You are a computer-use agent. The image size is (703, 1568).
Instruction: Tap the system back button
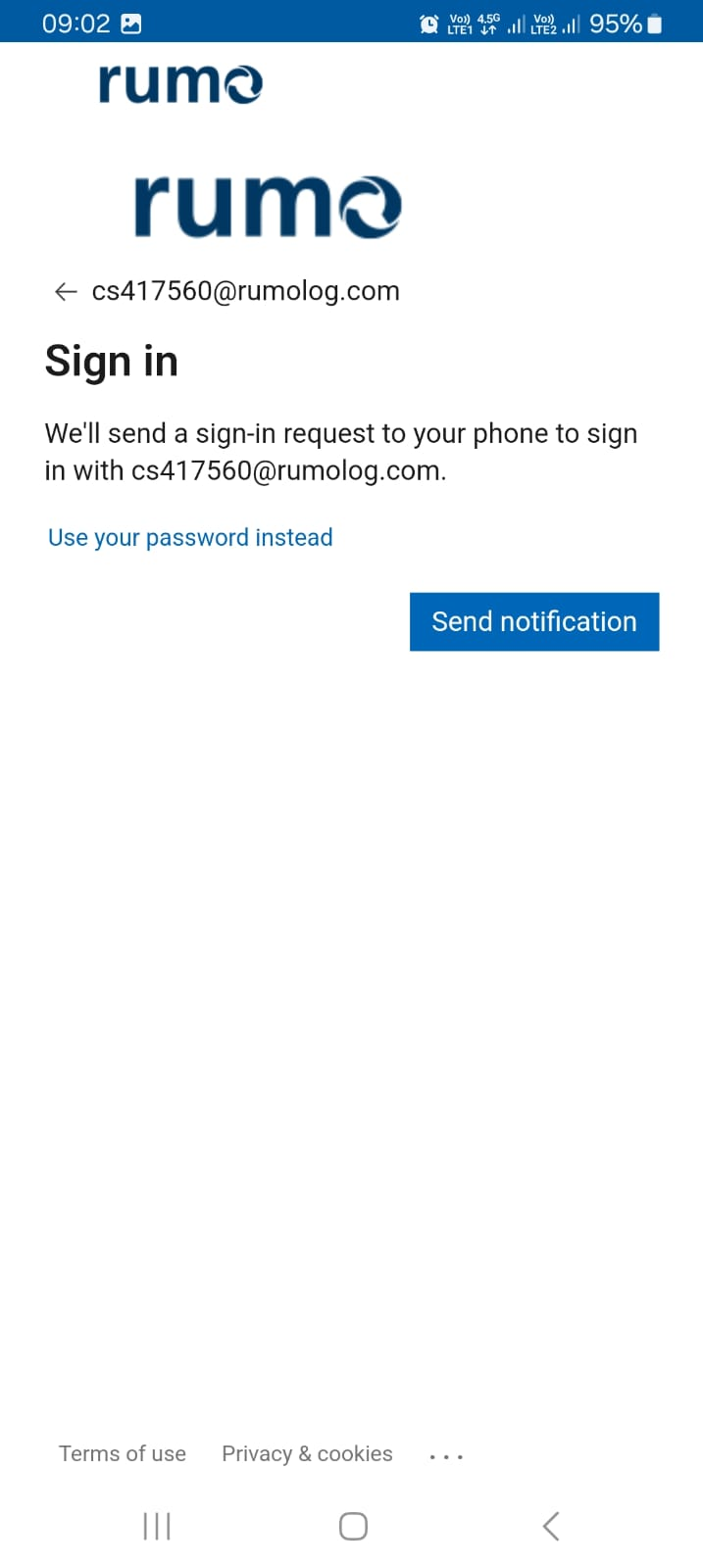point(551,1526)
